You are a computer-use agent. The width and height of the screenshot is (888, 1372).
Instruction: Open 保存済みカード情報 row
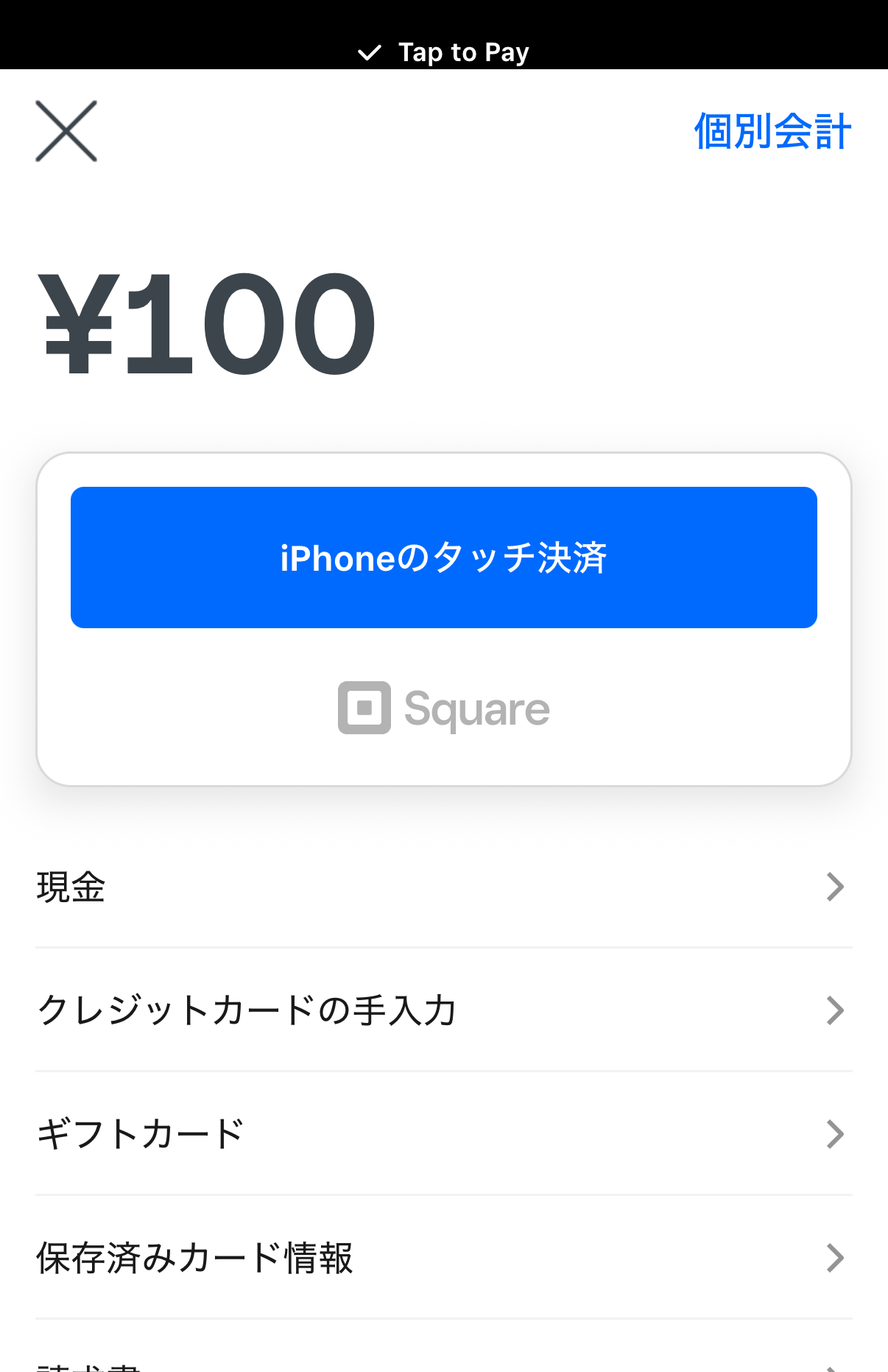[x=443, y=1257]
